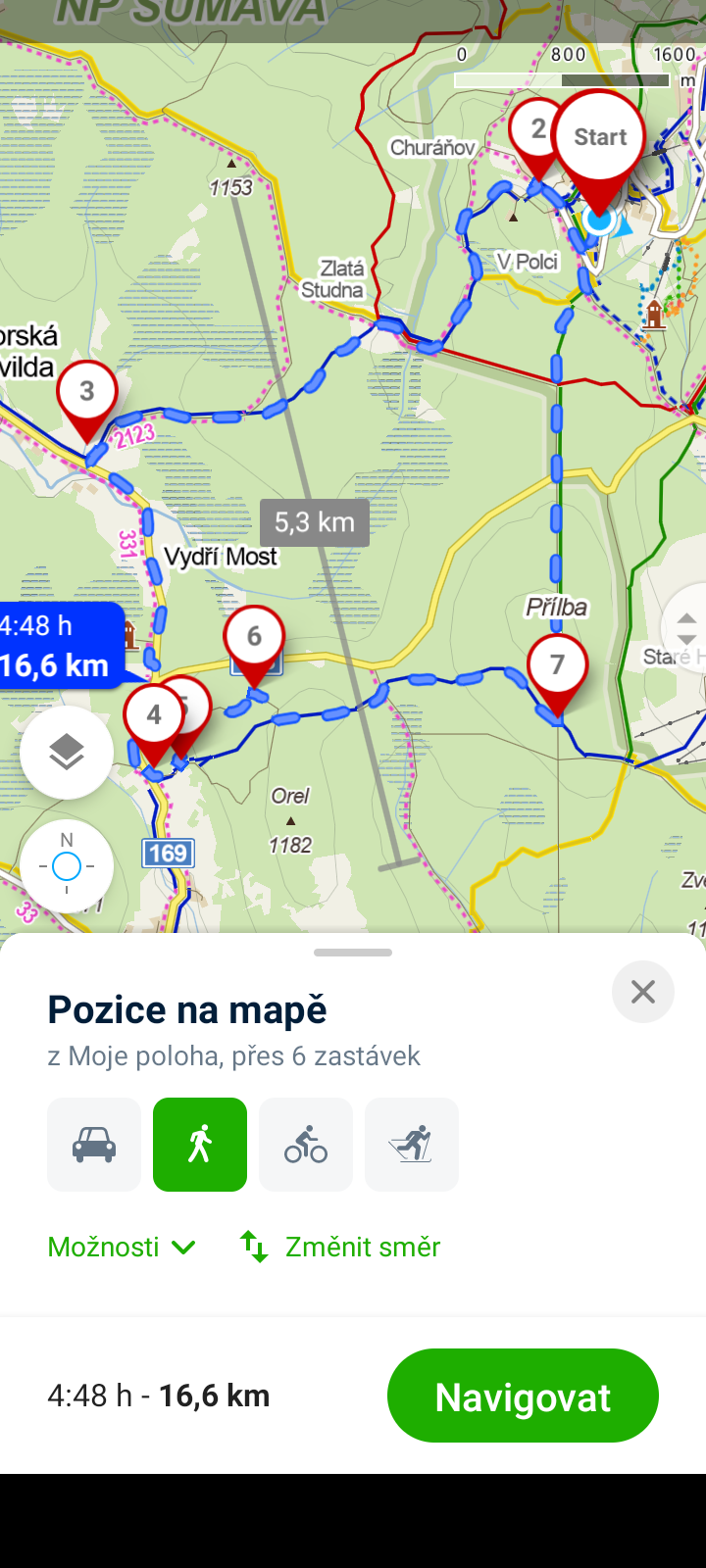This screenshot has width=706, height=1568.
Task: Open the map layers button
Action: [x=67, y=753]
